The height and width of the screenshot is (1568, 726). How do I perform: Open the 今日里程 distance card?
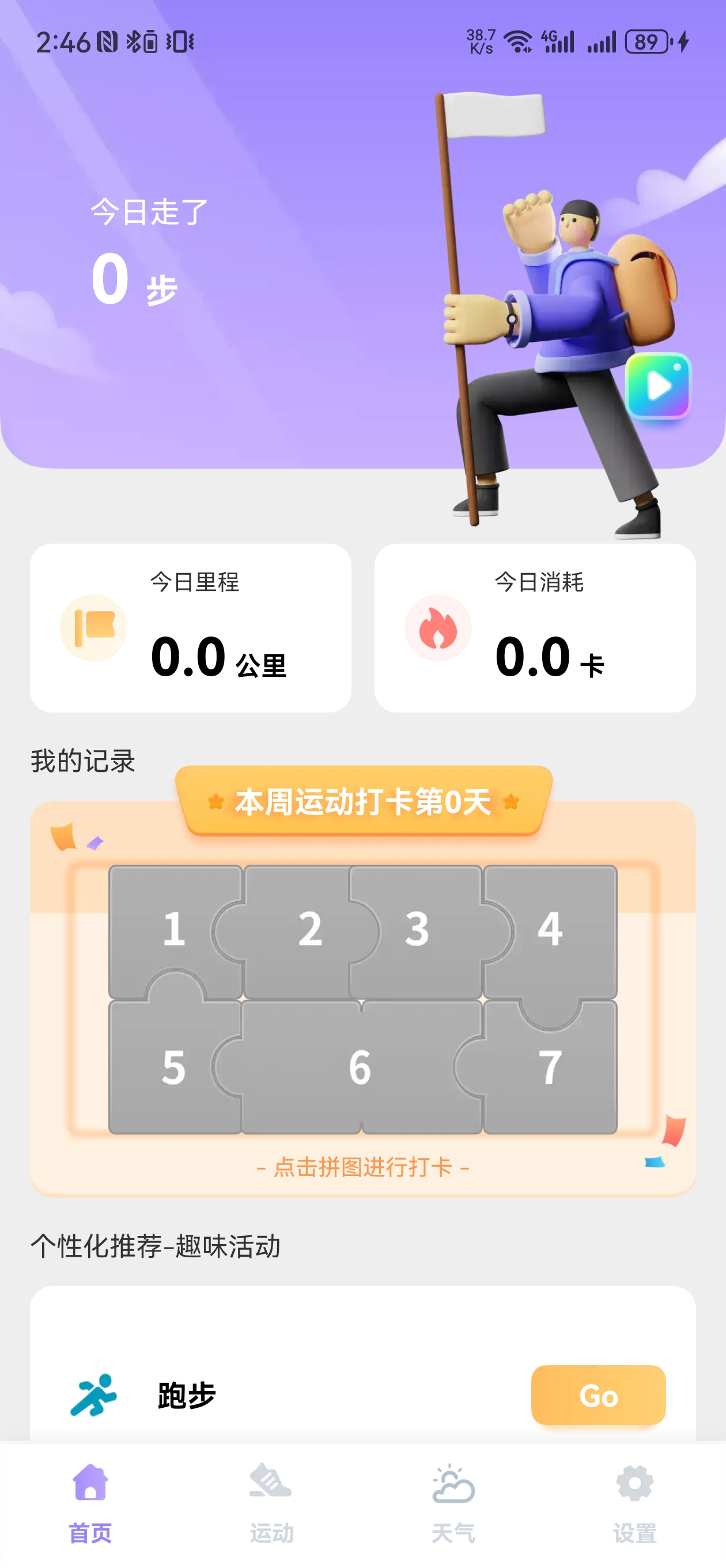pos(190,628)
